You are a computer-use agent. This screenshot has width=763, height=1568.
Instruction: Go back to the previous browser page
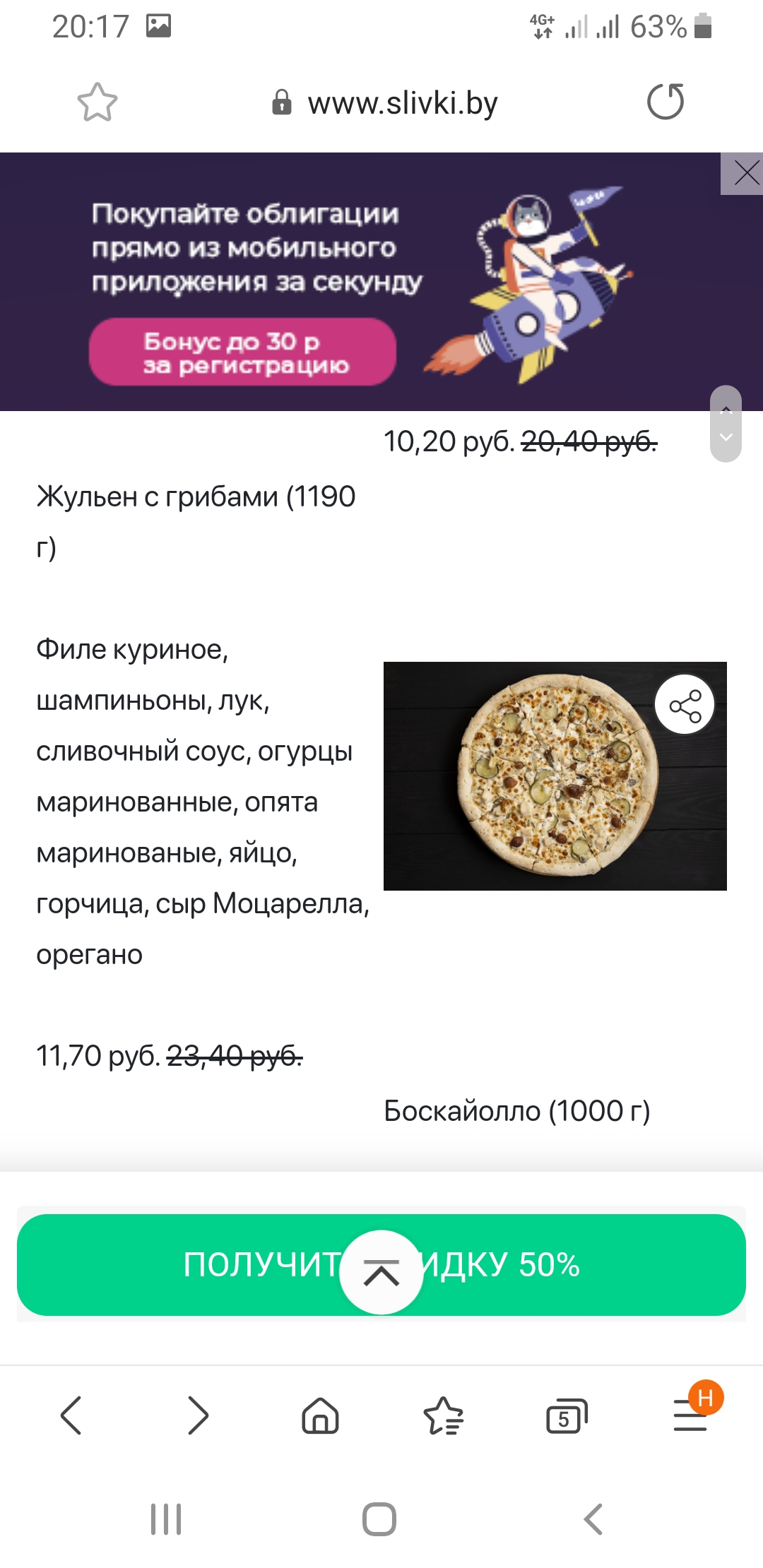(71, 1415)
